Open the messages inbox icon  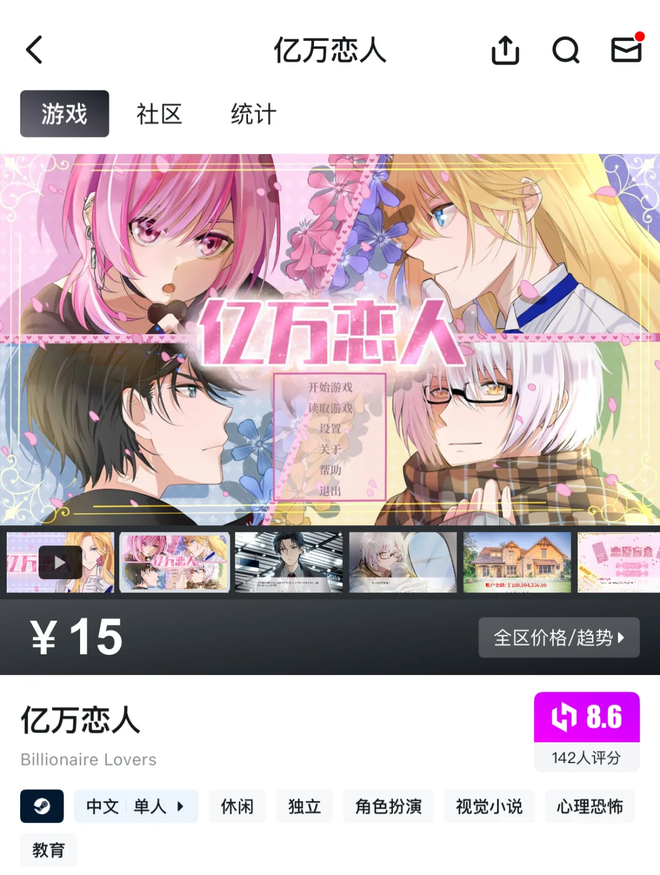pos(626,49)
